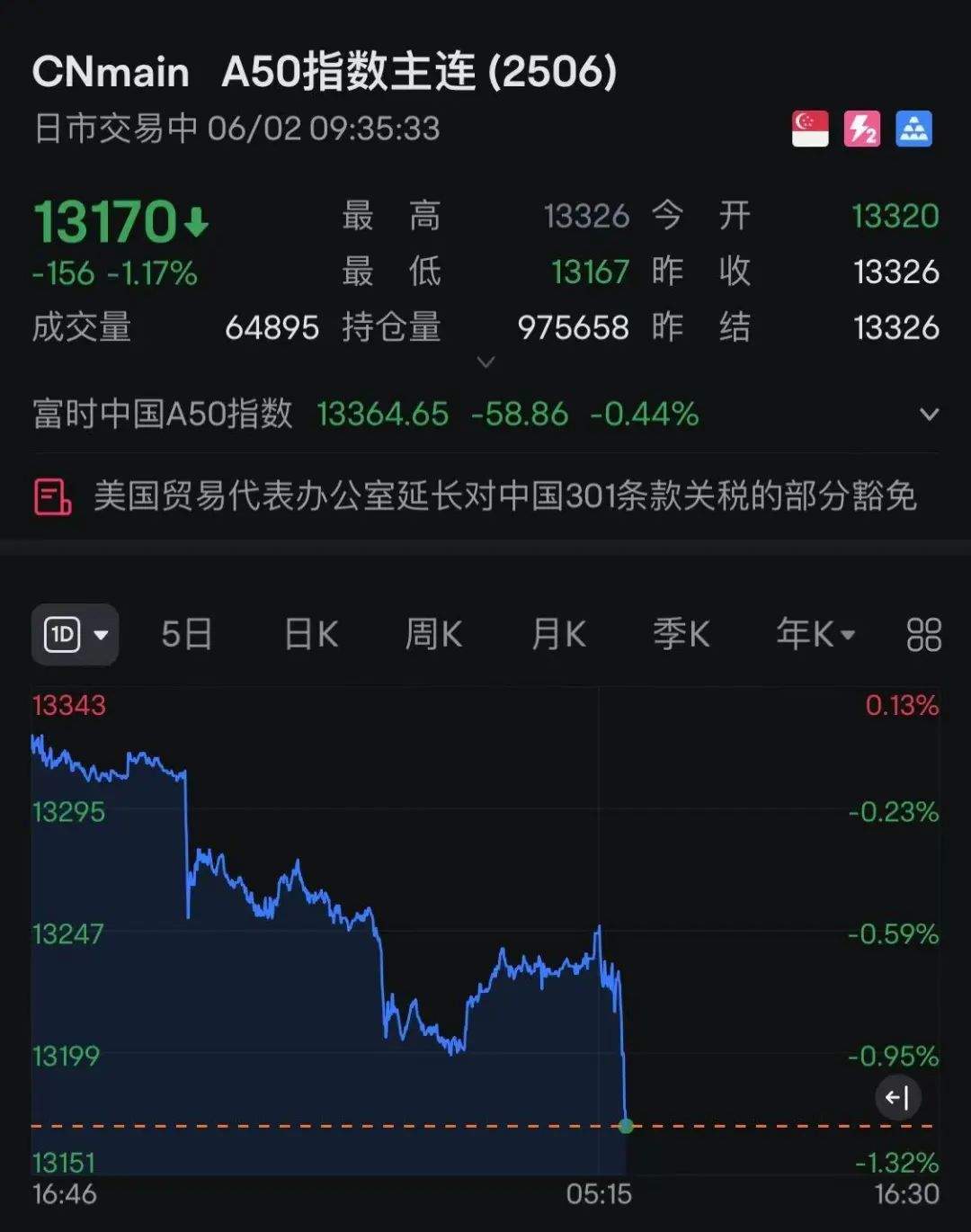View the 季K quarterly chart
This screenshot has height=1232, width=971.
click(681, 635)
